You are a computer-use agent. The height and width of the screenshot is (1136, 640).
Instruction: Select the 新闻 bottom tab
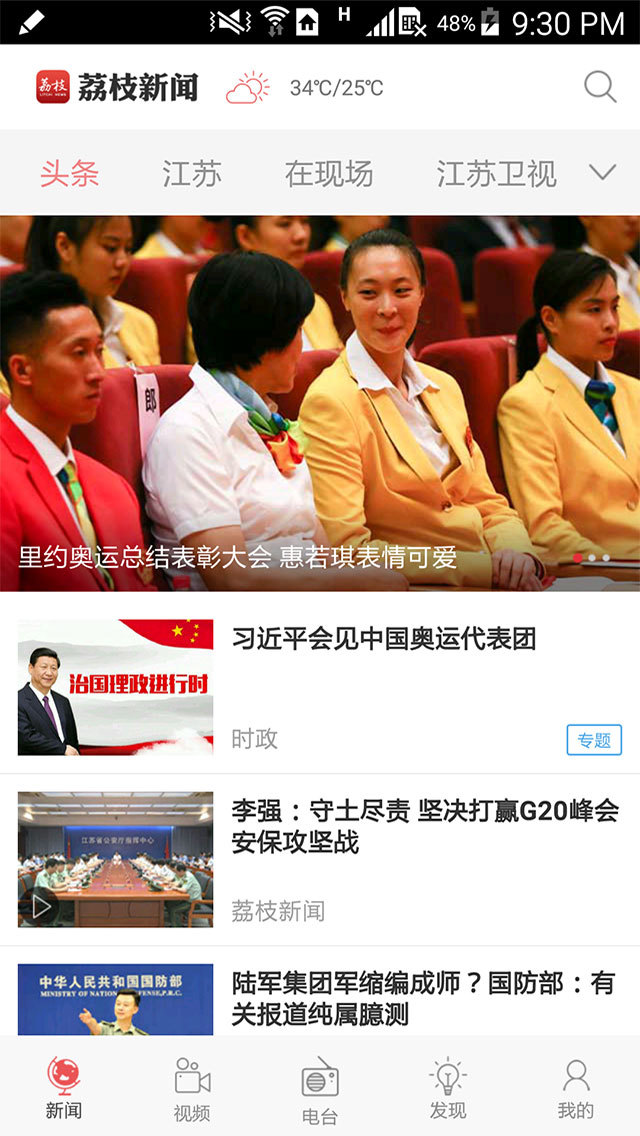tap(64, 1088)
